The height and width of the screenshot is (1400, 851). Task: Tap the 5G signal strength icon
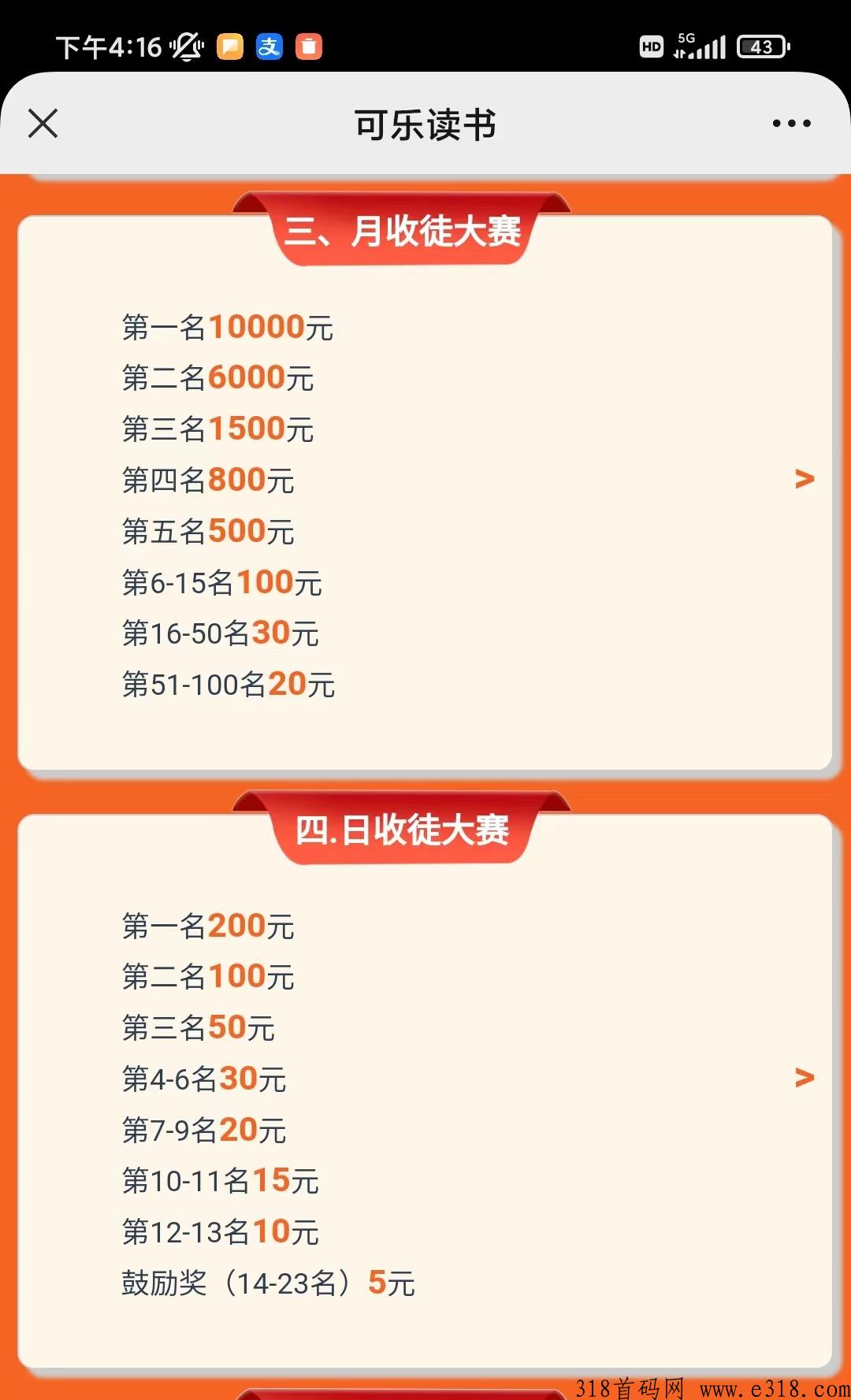tap(700, 47)
